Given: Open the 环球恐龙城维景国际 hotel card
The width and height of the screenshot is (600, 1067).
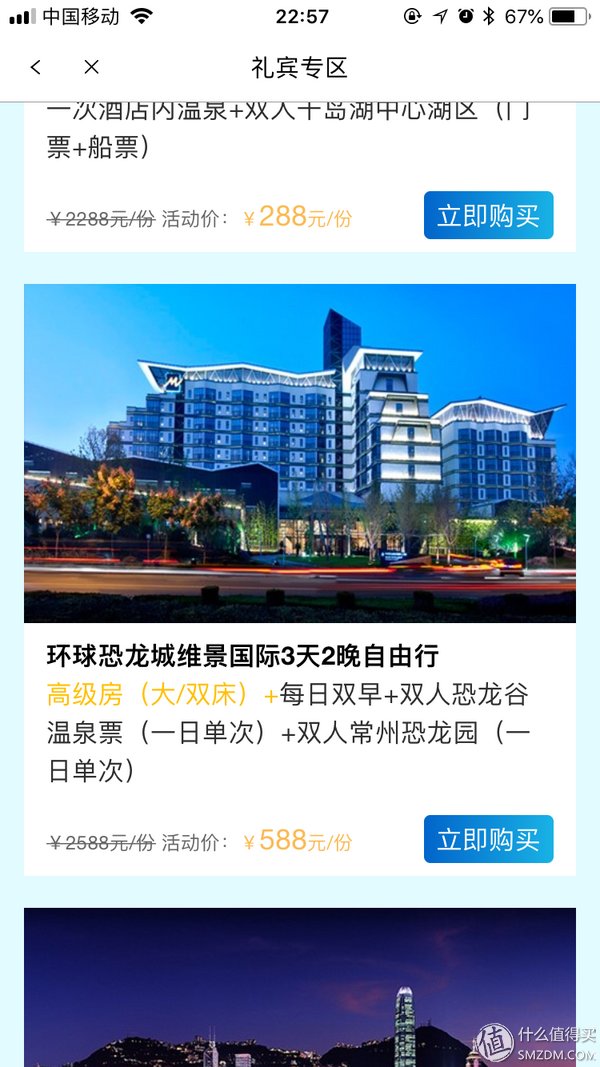Looking at the screenshot, I should pyautogui.click(x=300, y=453).
